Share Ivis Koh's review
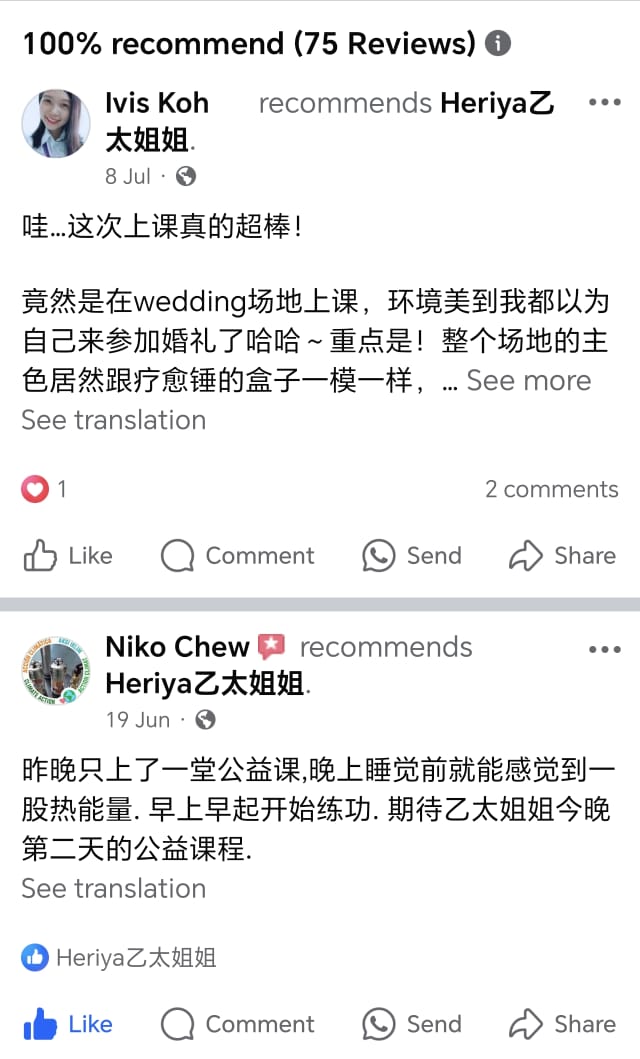The height and width of the screenshot is (1059, 640). pos(562,556)
